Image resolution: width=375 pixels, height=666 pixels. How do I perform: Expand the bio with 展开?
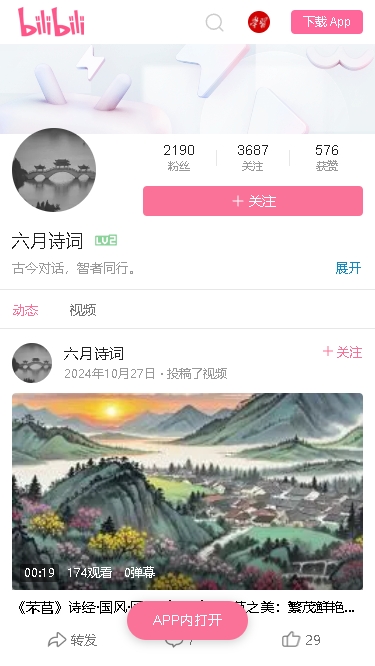[348, 268]
